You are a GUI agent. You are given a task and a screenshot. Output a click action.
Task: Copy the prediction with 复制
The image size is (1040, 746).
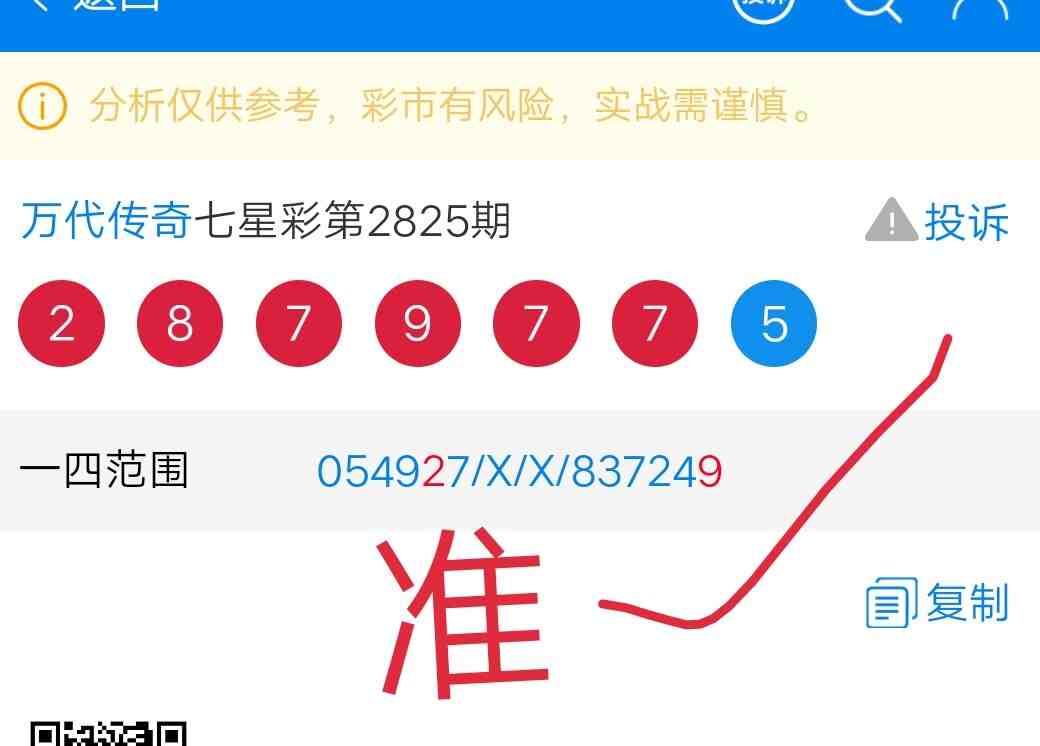(x=938, y=604)
